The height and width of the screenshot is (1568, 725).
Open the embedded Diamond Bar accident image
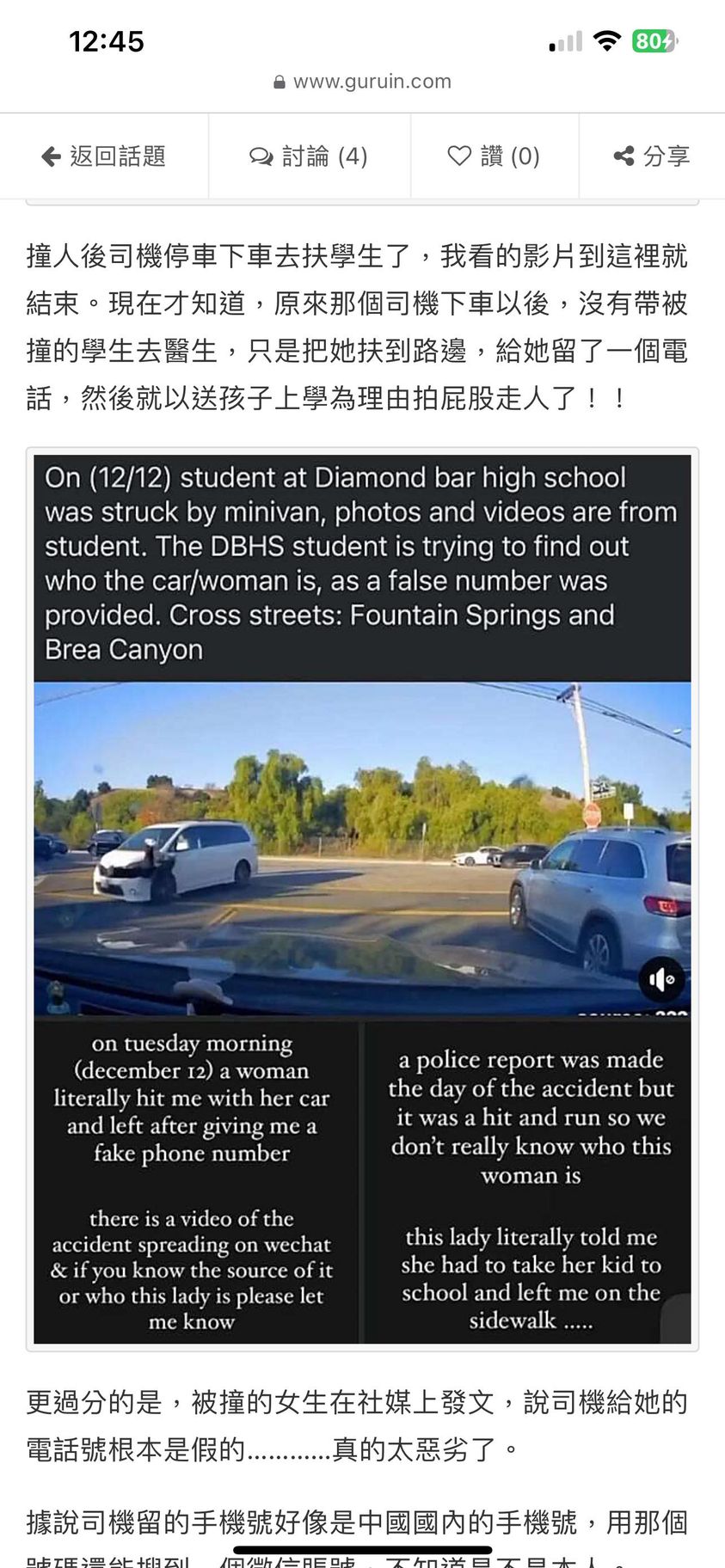362,898
